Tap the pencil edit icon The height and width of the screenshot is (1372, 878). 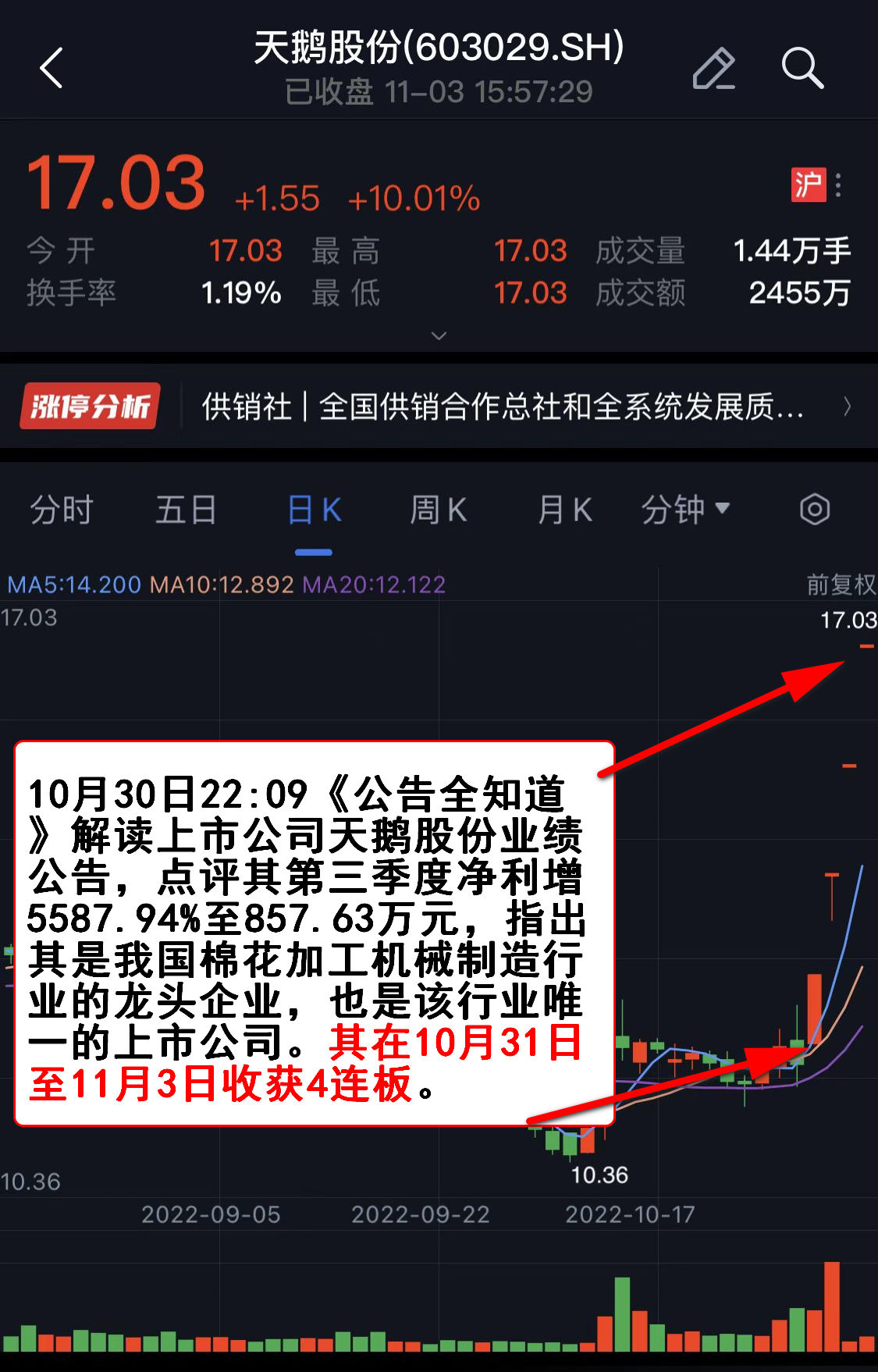713,69
